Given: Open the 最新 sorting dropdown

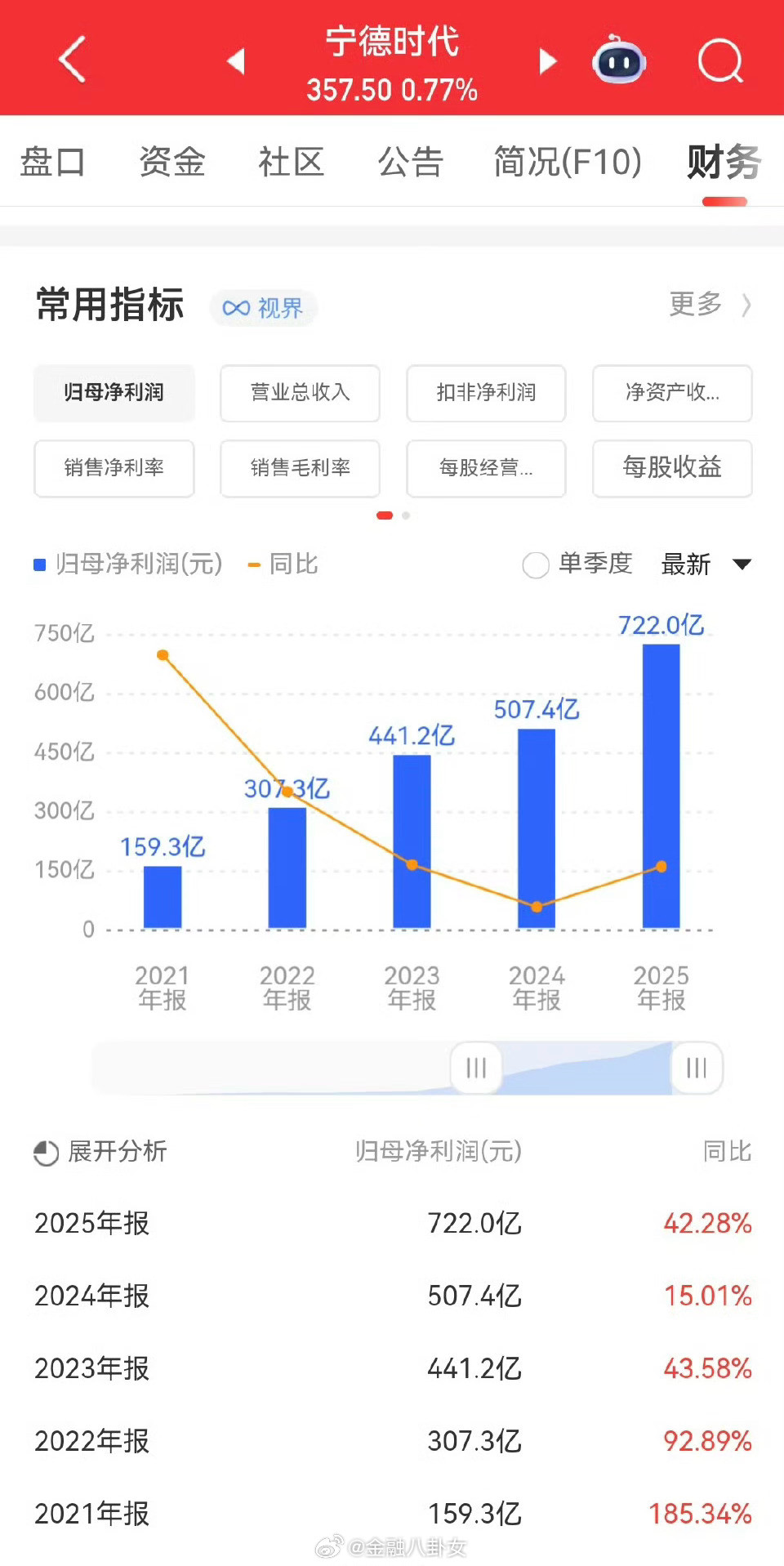Looking at the screenshot, I should point(707,564).
